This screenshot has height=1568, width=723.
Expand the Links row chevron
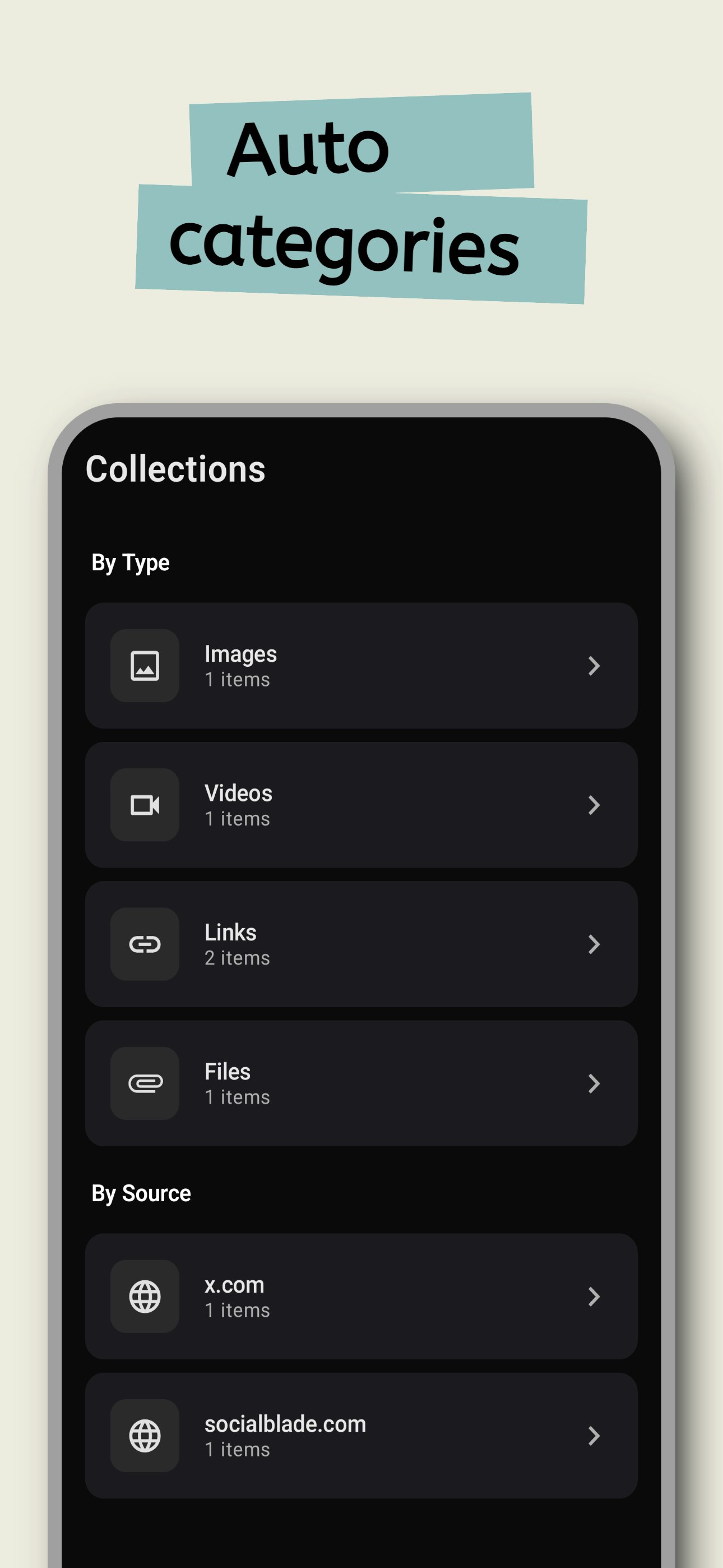tap(595, 944)
